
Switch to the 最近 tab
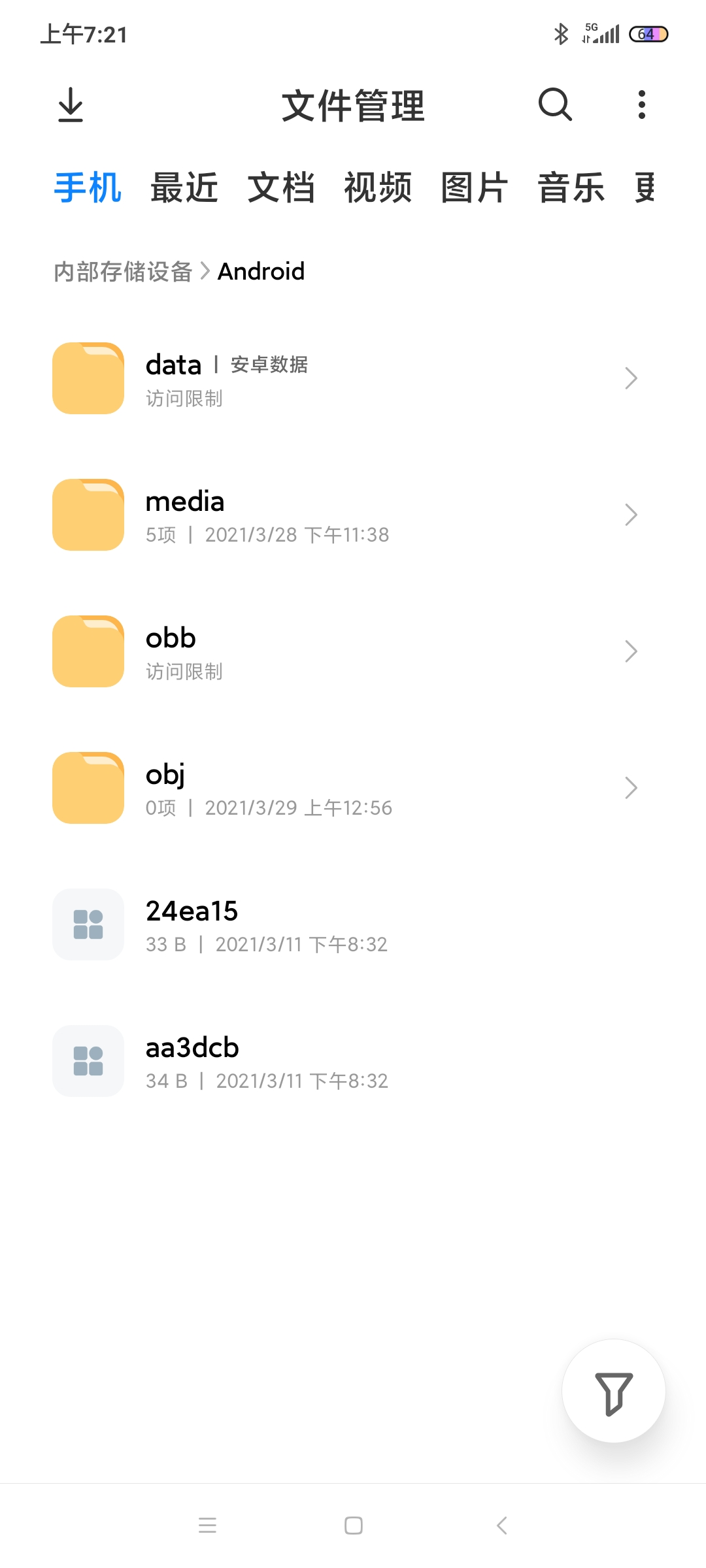pos(184,188)
